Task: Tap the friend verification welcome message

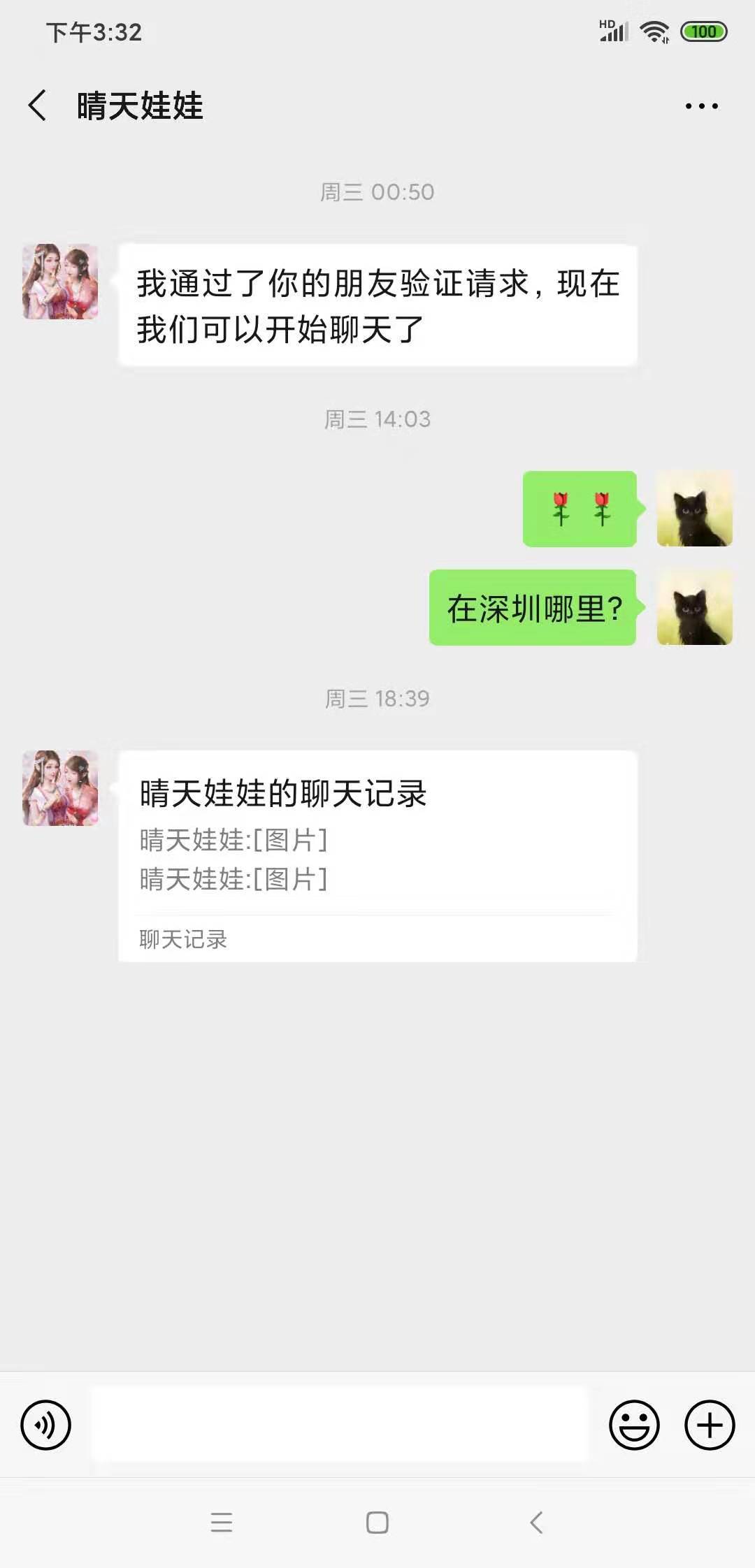Action: (377, 304)
